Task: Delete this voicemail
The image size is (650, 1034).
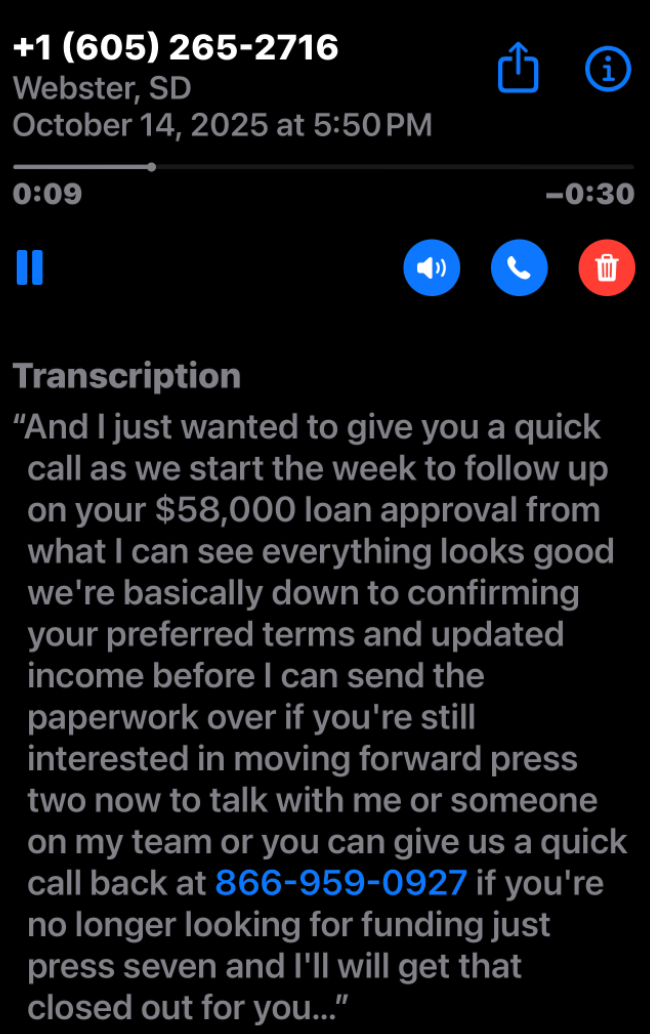Action: (606, 268)
